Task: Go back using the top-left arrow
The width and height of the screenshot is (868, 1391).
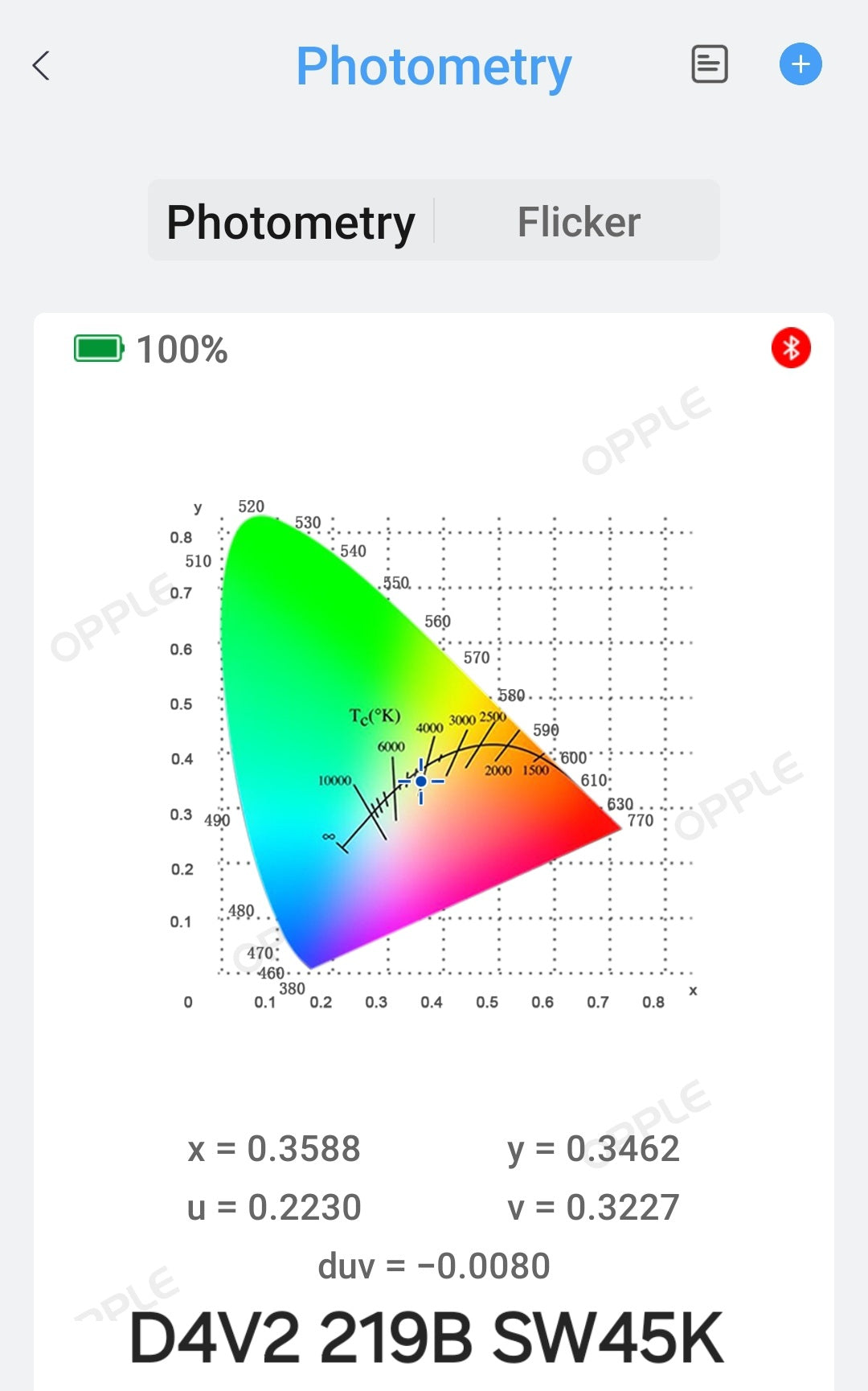Action: [42, 66]
